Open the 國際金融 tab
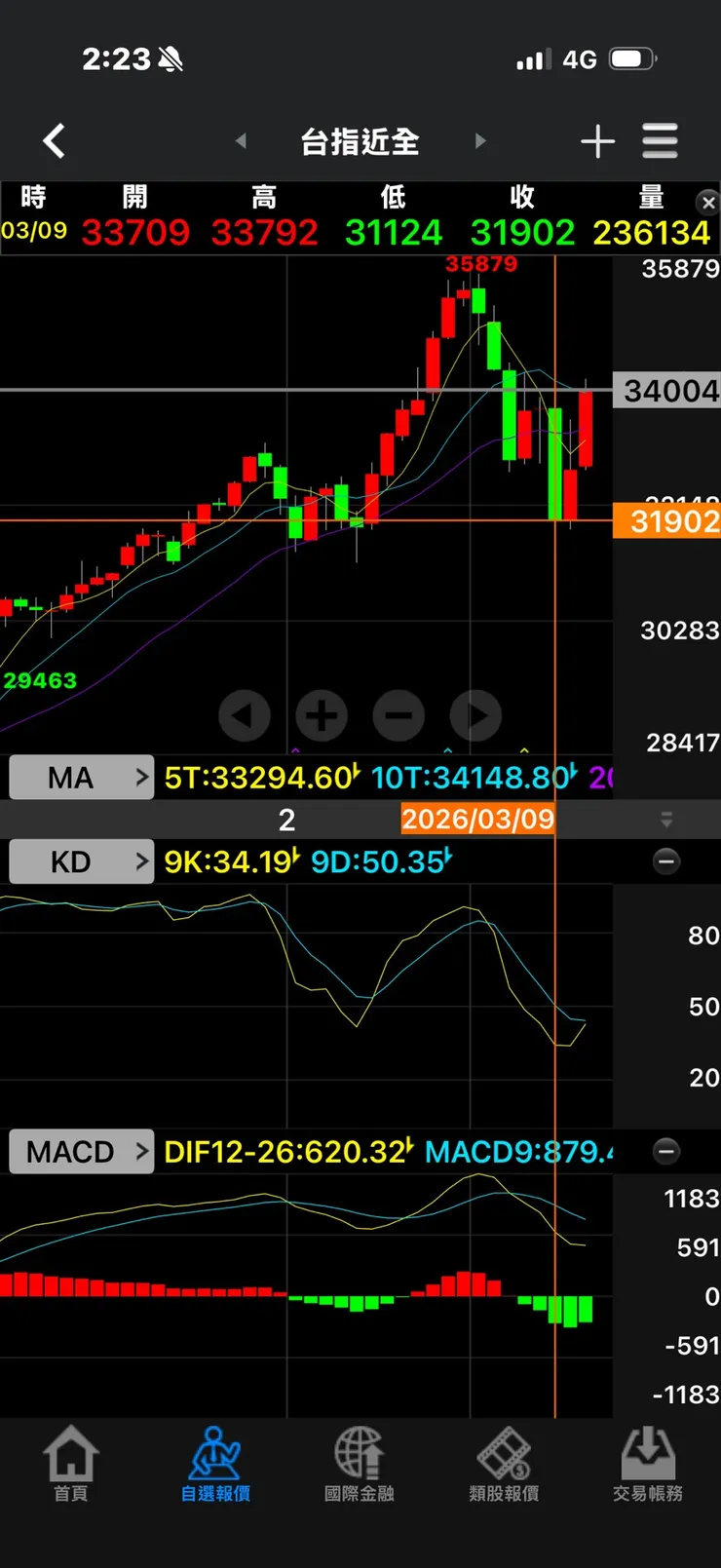This screenshot has width=721, height=1568. point(360,1464)
